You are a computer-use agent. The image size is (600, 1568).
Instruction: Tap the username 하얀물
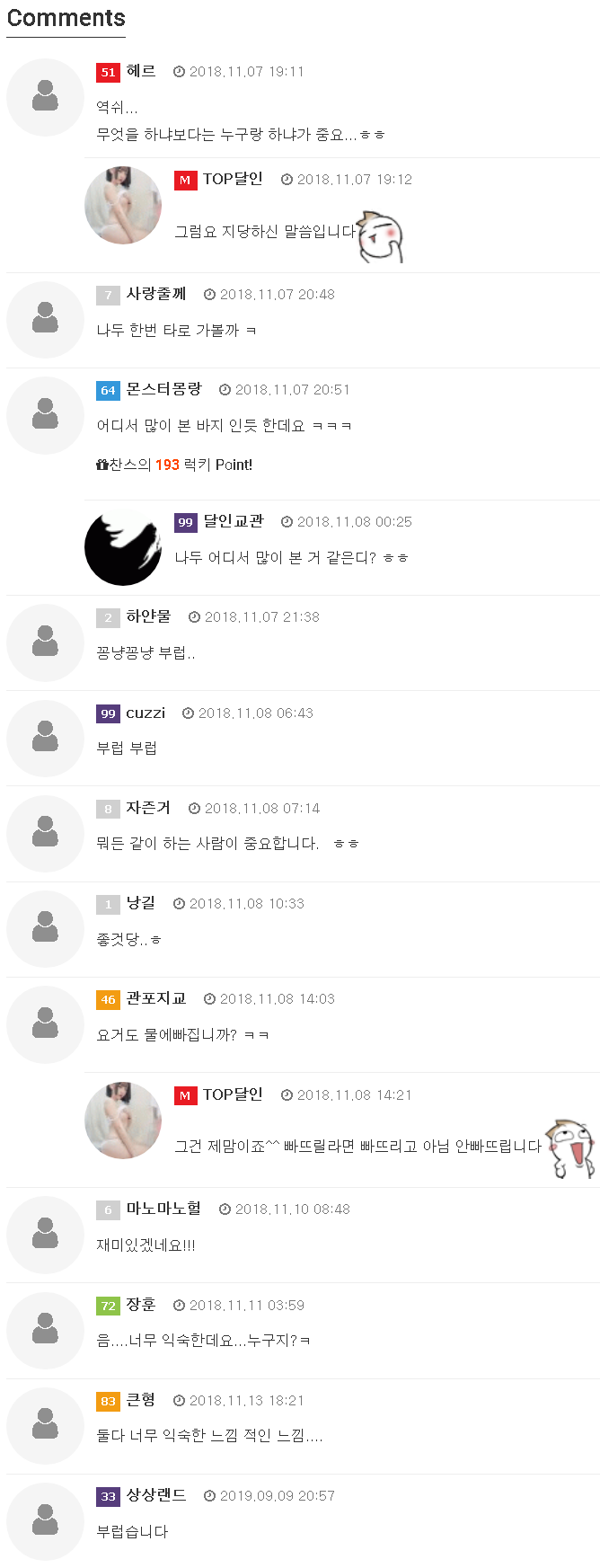pos(148,616)
